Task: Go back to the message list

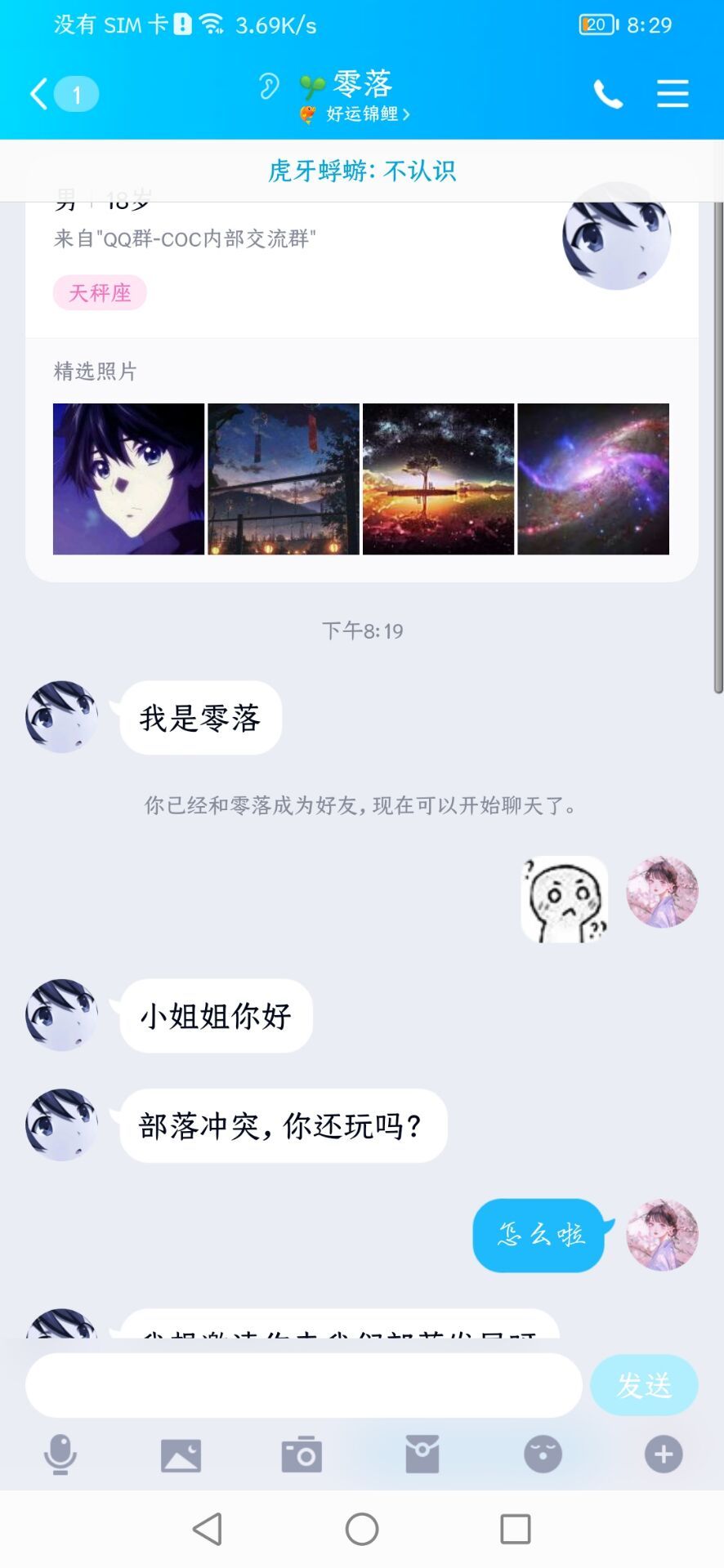Action: click(62, 94)
